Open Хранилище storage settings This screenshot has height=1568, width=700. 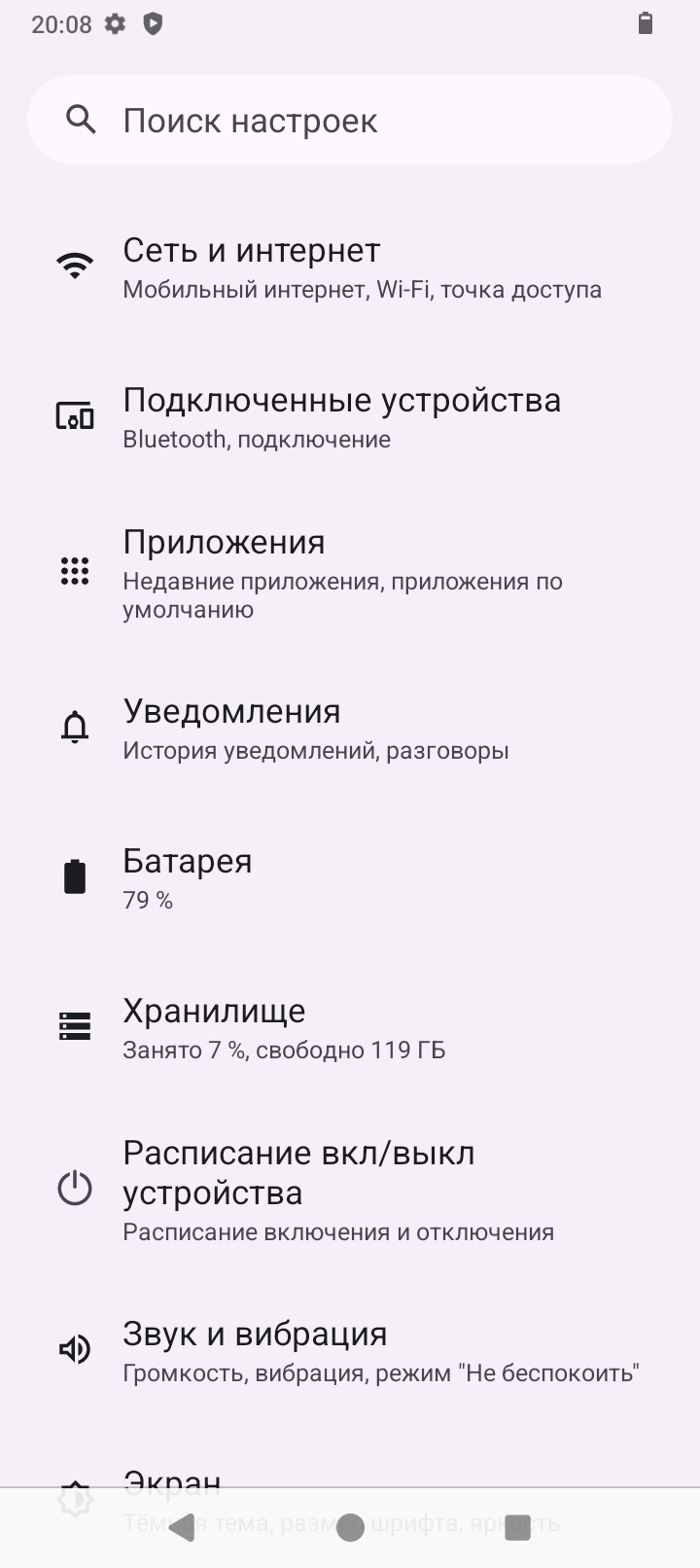pos(350,1028)
